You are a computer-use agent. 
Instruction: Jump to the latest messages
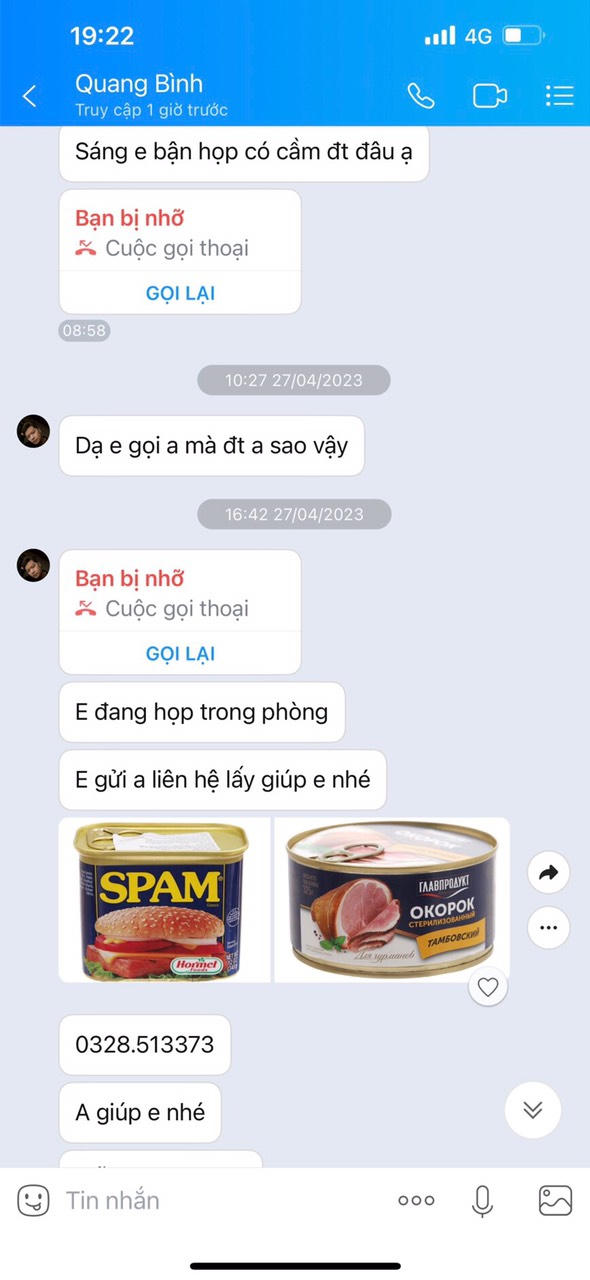click(x=533, y=1109)
